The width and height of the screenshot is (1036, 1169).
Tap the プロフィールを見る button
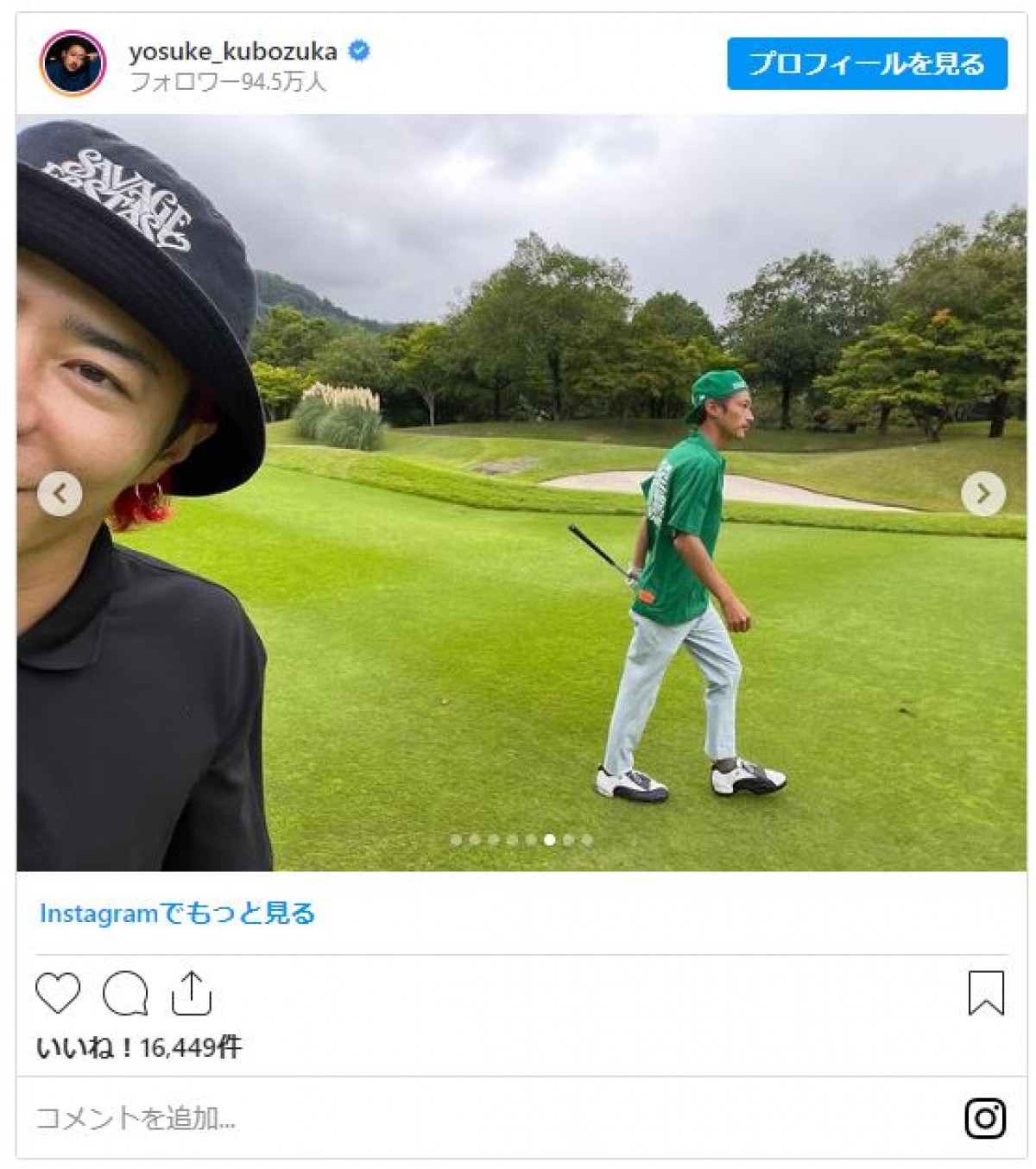tap(867, 64)
